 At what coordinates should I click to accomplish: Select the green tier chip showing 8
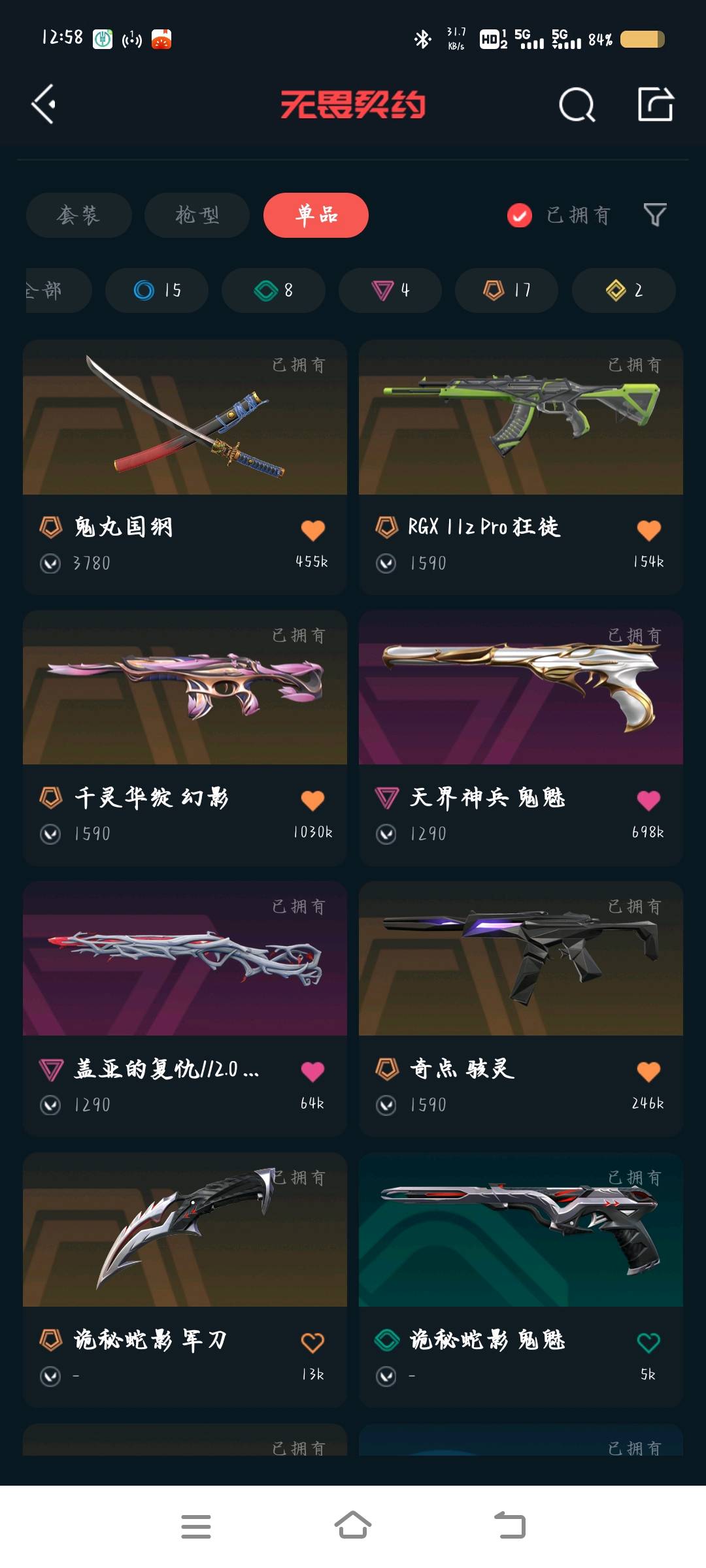[x=273, y=290]
